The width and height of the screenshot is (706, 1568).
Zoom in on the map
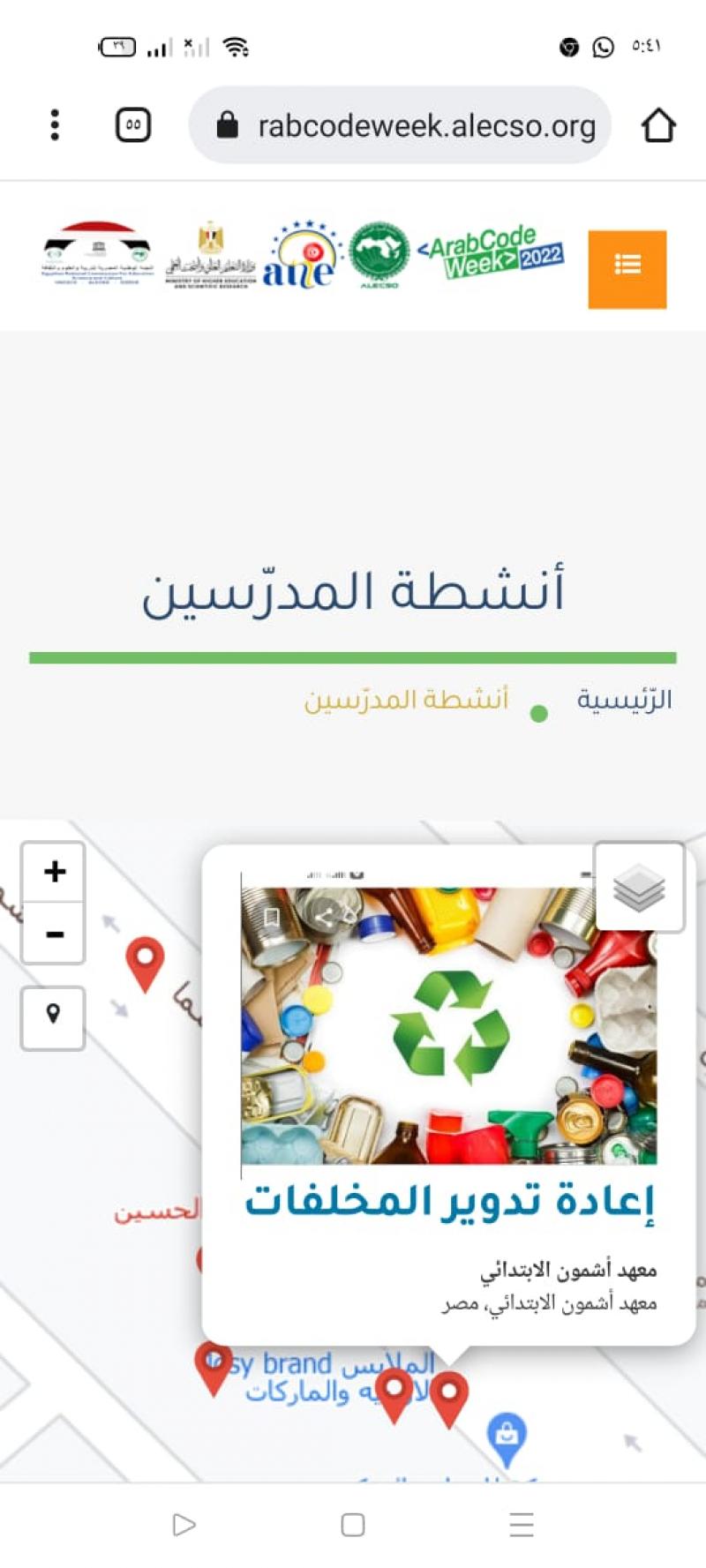click(x=54, y=872)
